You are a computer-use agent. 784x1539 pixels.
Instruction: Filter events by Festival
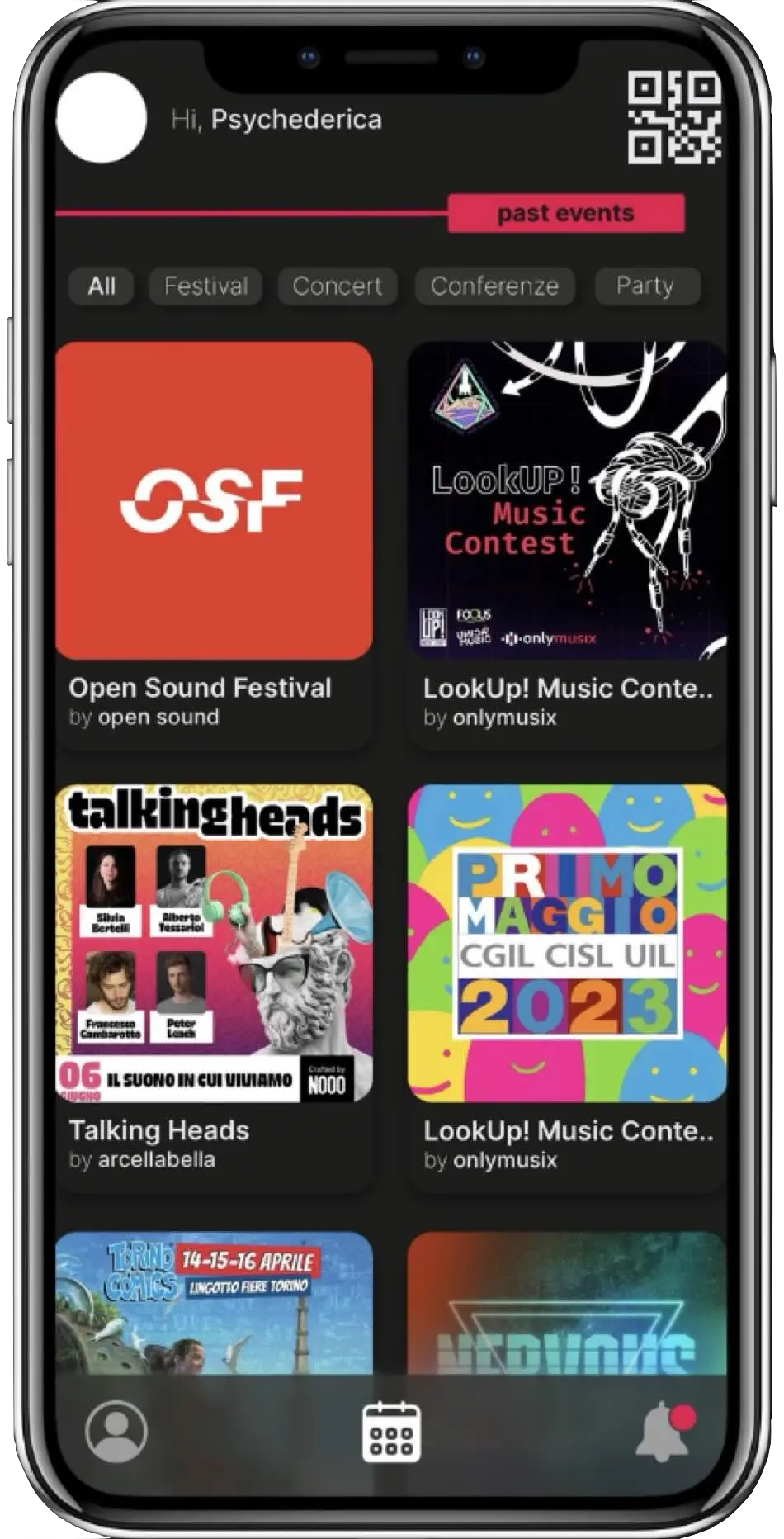click(x=205, y=286)
